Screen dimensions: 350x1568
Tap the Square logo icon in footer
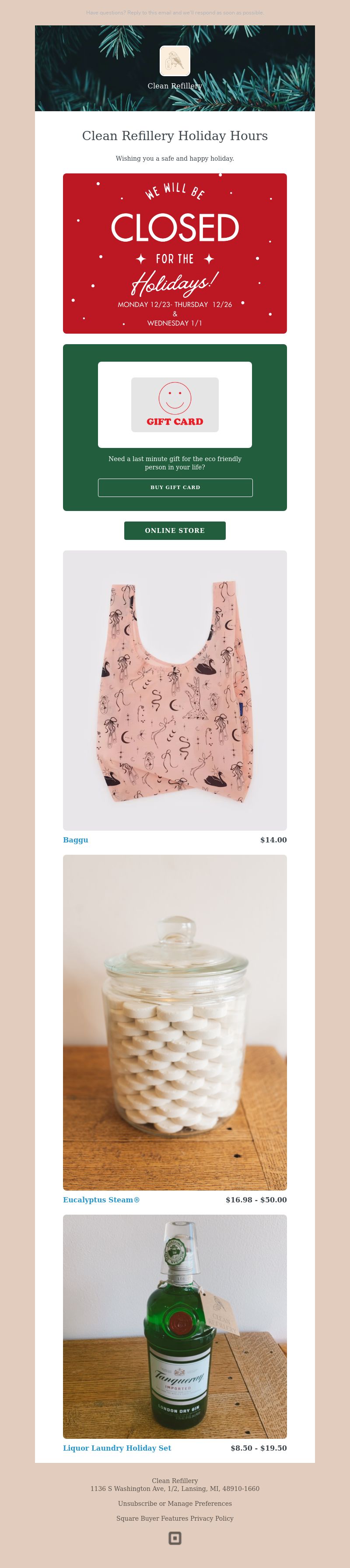(175, 1538)
